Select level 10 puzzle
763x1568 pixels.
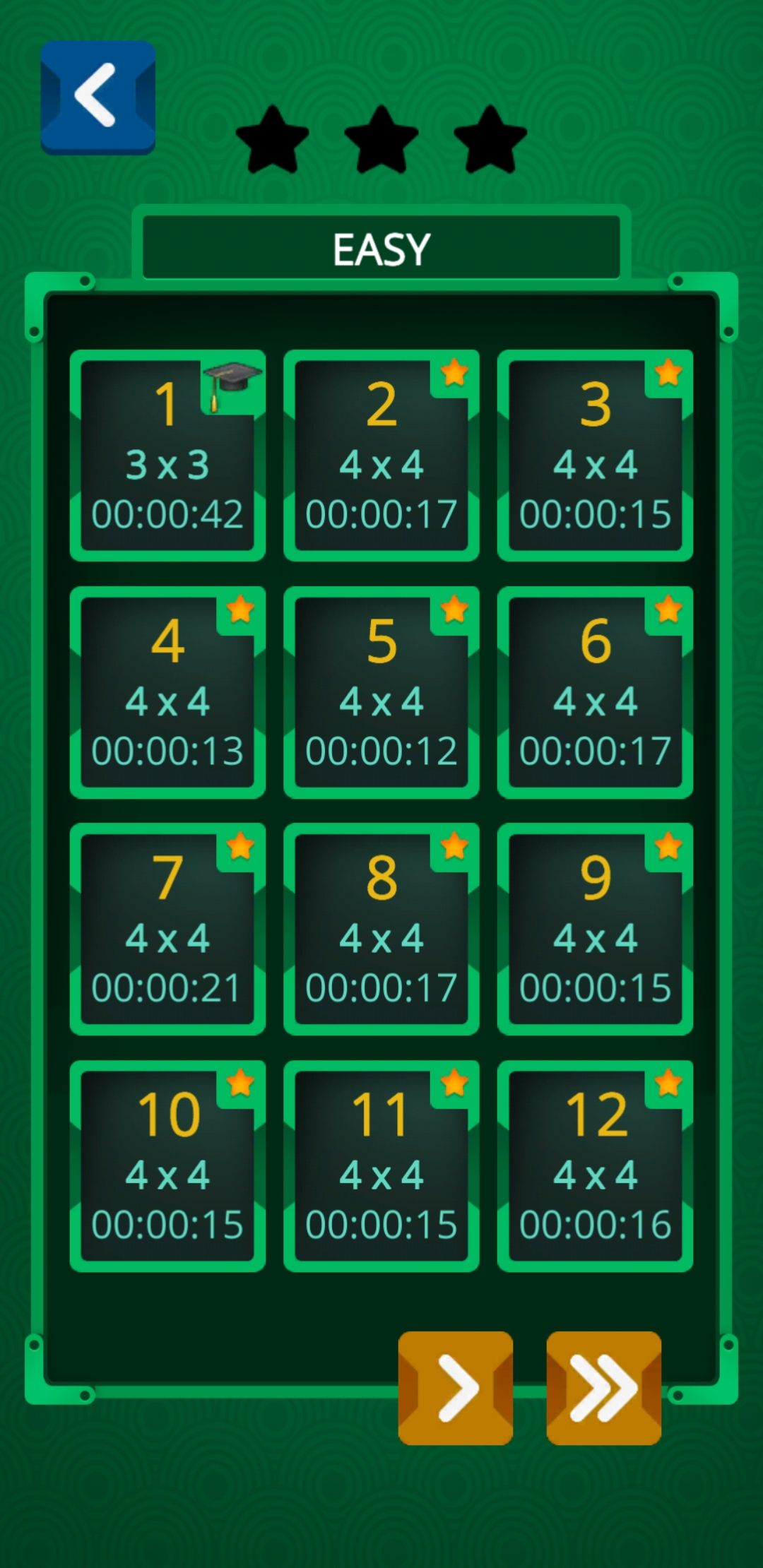(167, 1165)
